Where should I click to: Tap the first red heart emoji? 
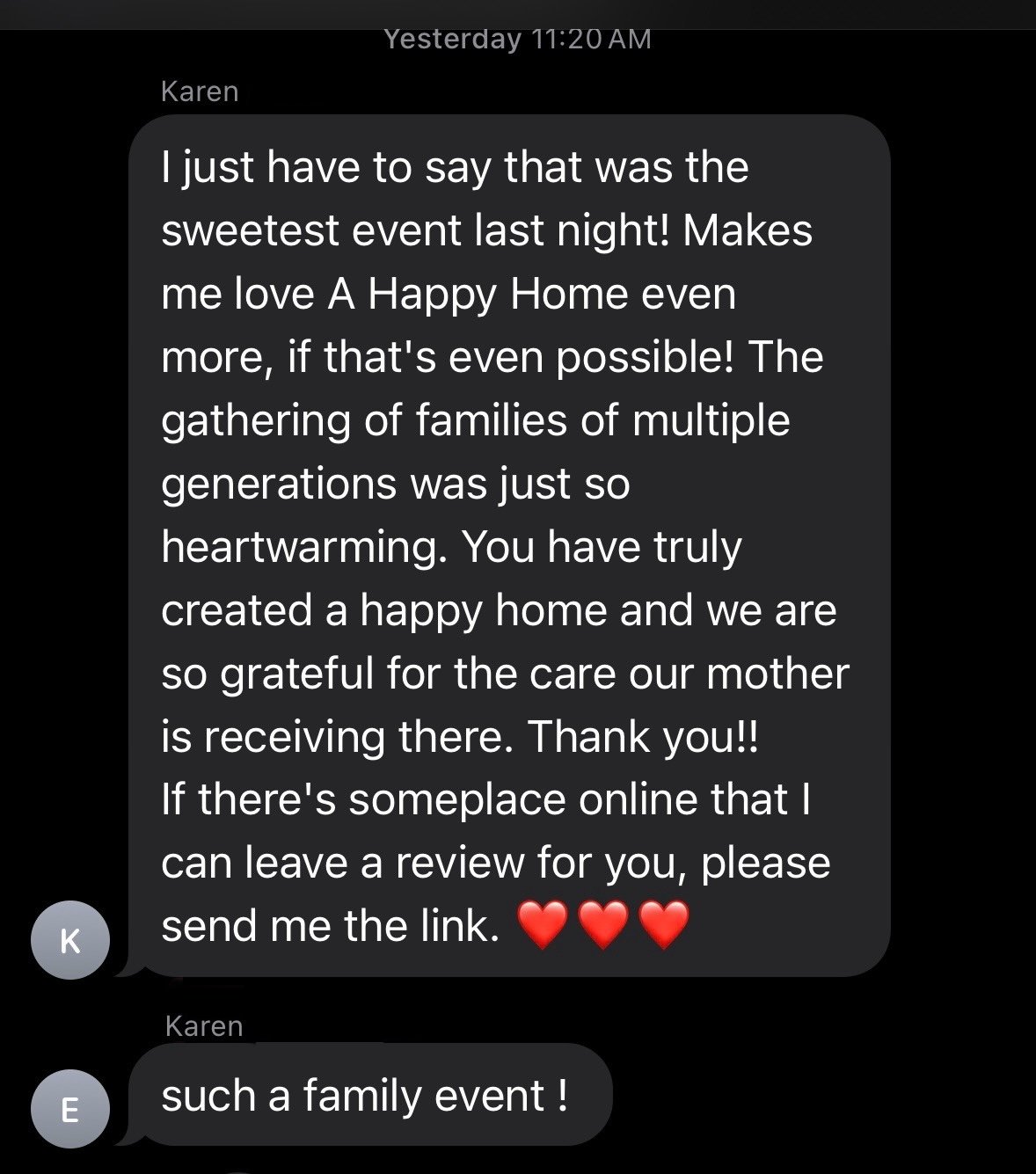pos(544,924)
